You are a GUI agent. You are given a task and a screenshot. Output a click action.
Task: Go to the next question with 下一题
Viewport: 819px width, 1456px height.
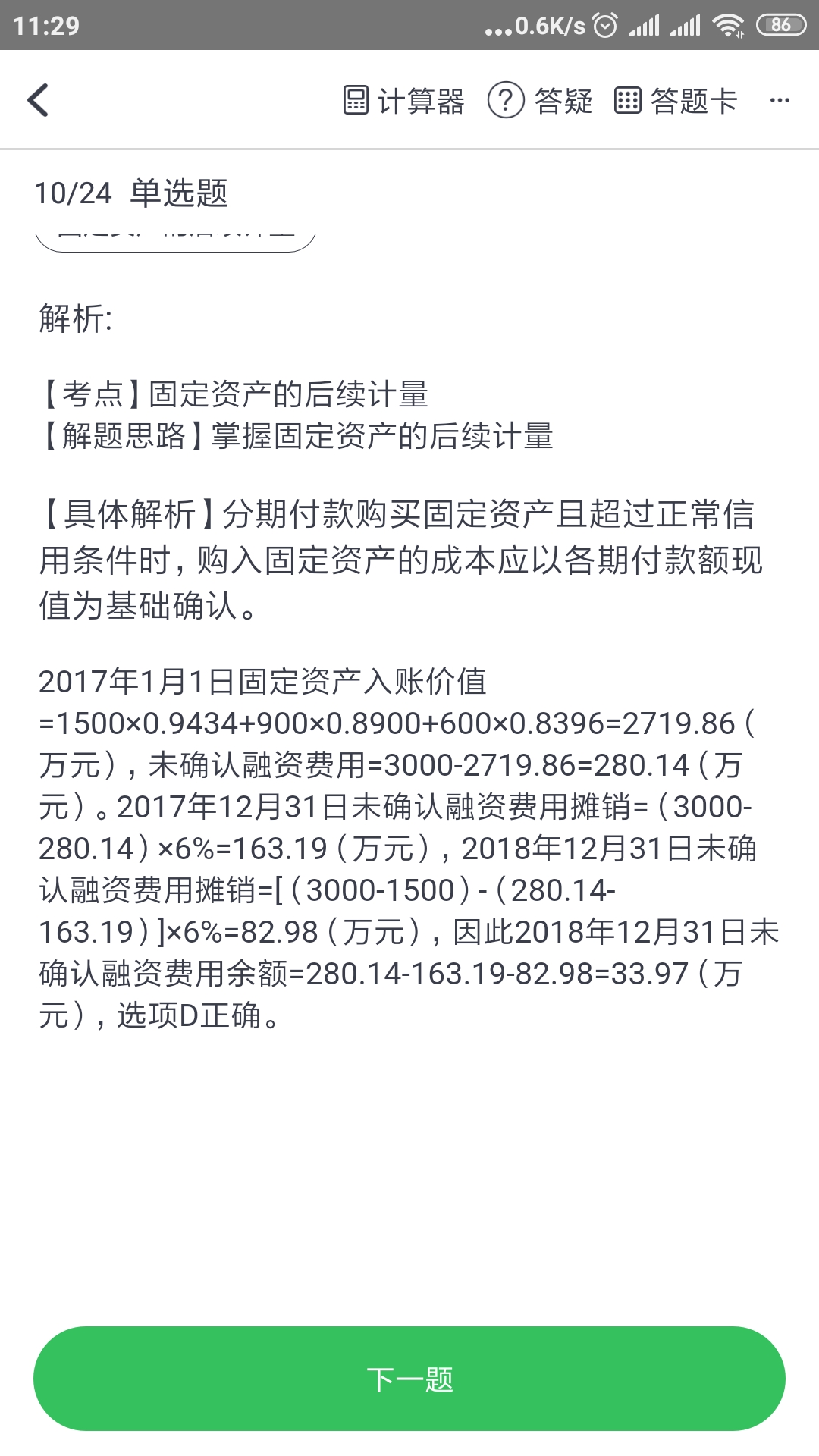[409, 1379]
